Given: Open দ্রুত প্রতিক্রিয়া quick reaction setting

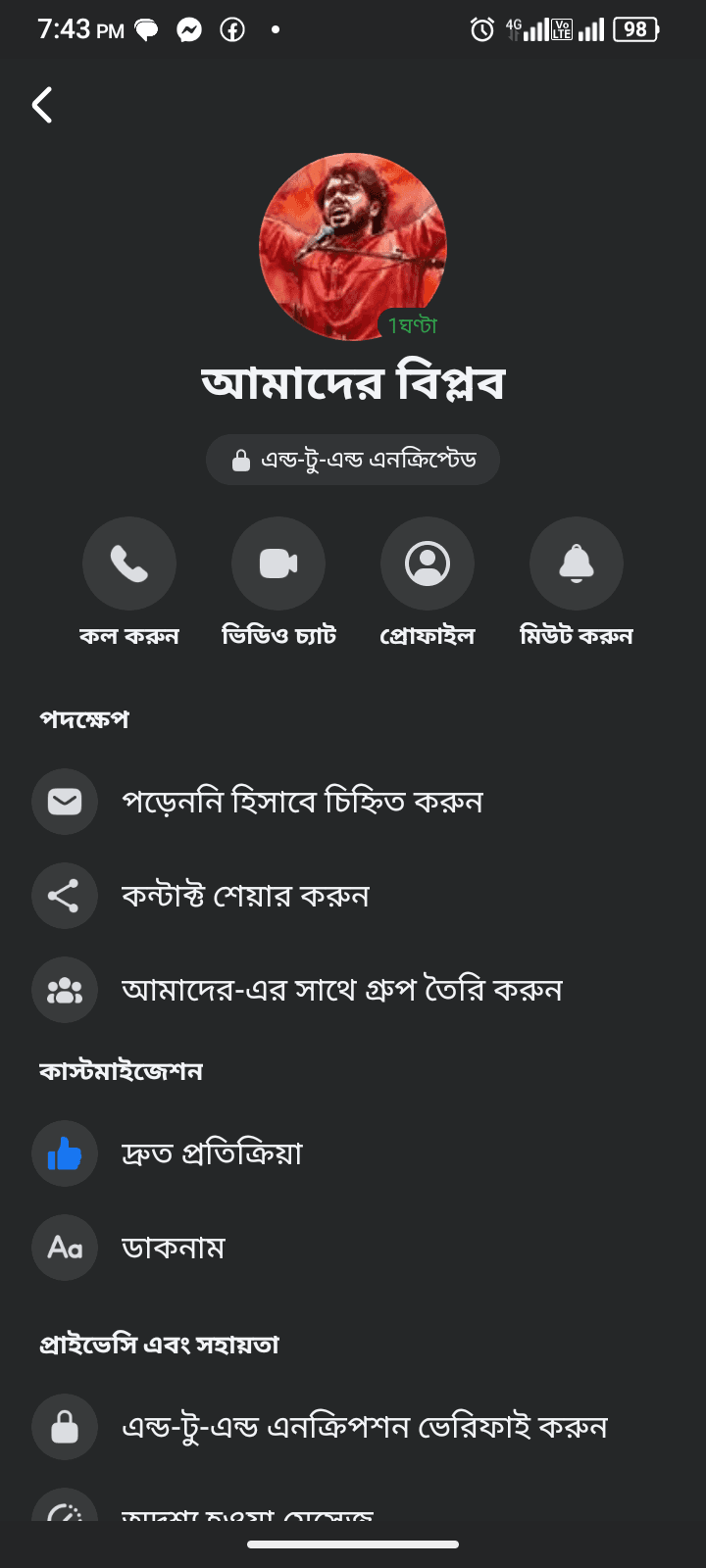Looking at the screenshot, I should (353, 1153).
